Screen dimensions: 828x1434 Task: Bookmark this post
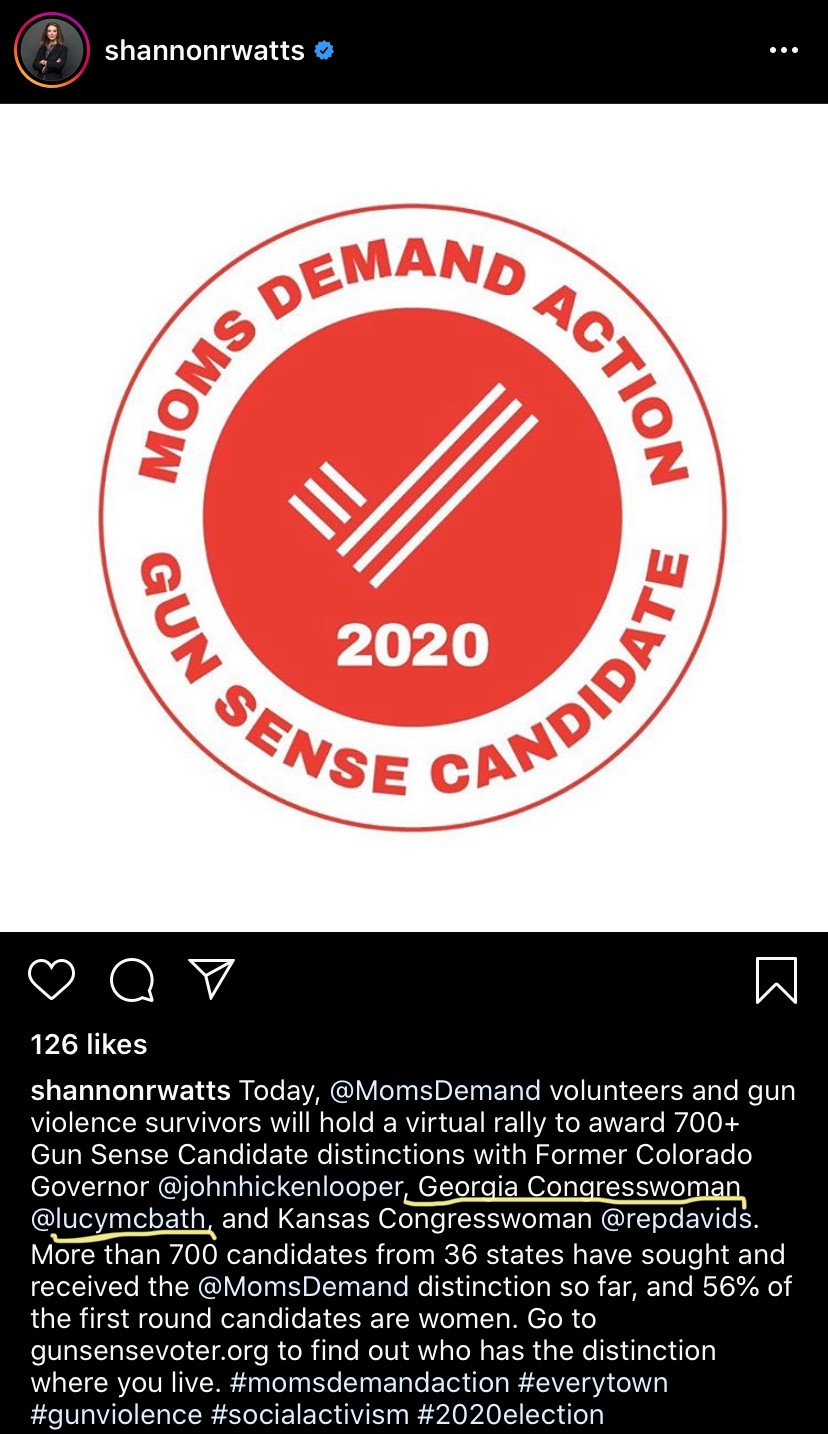click(776, 980)
